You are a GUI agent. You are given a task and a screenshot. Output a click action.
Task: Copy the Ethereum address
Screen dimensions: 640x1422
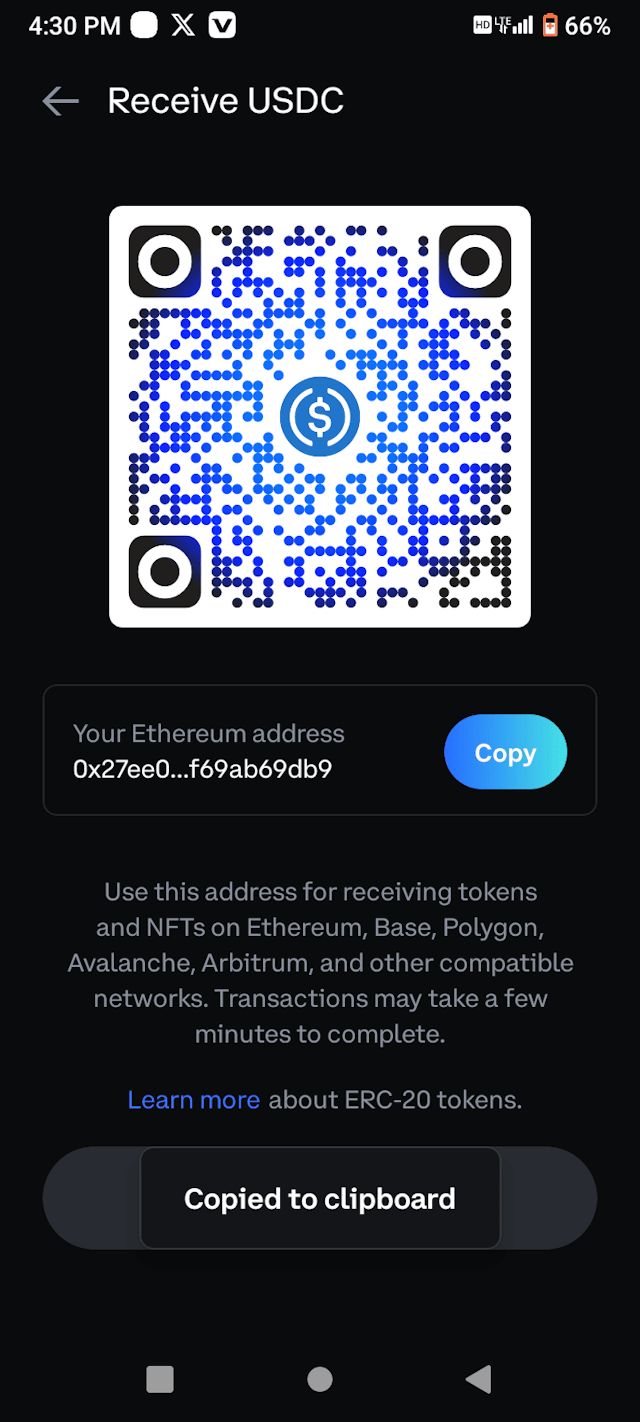click(505, 753)
